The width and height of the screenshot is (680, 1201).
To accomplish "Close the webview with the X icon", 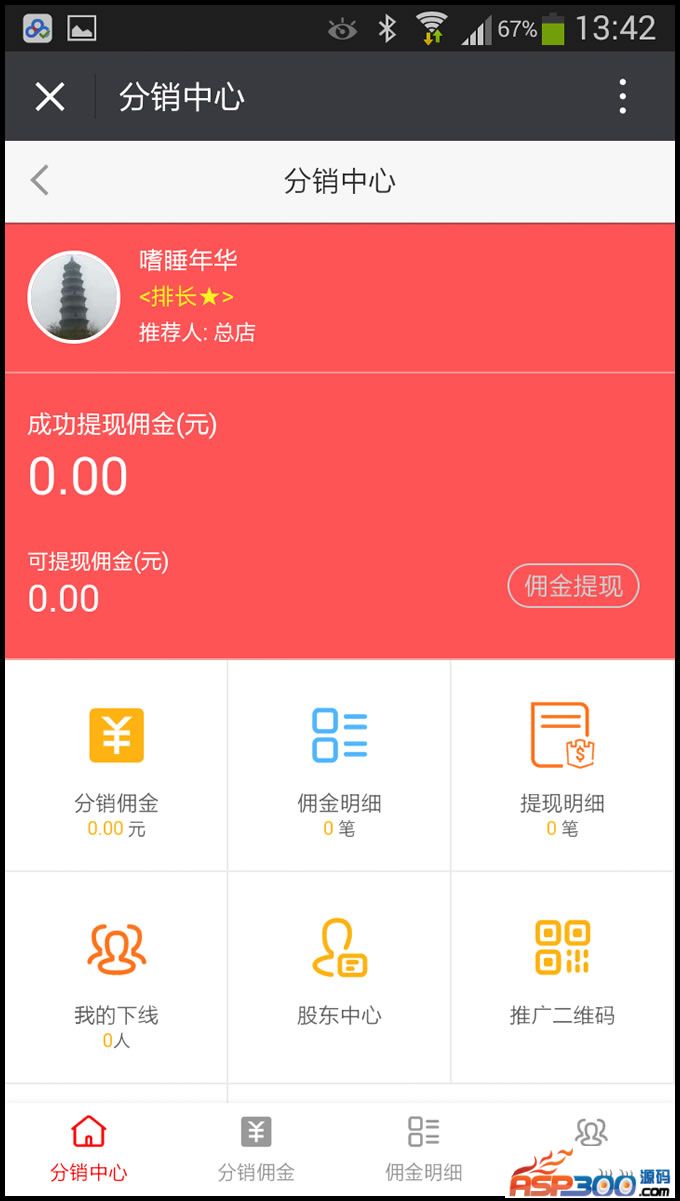I will (50, 97).
